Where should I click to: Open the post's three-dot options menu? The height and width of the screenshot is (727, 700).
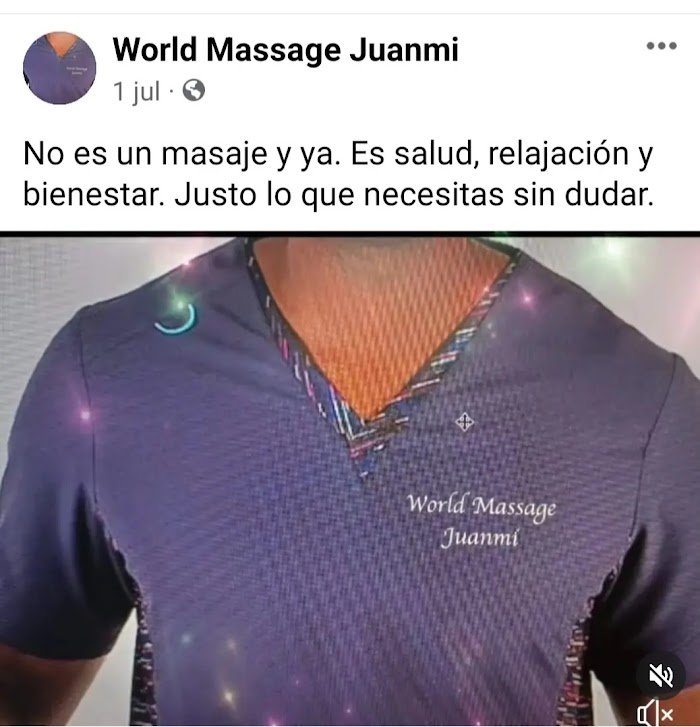[x=661, y=46]
